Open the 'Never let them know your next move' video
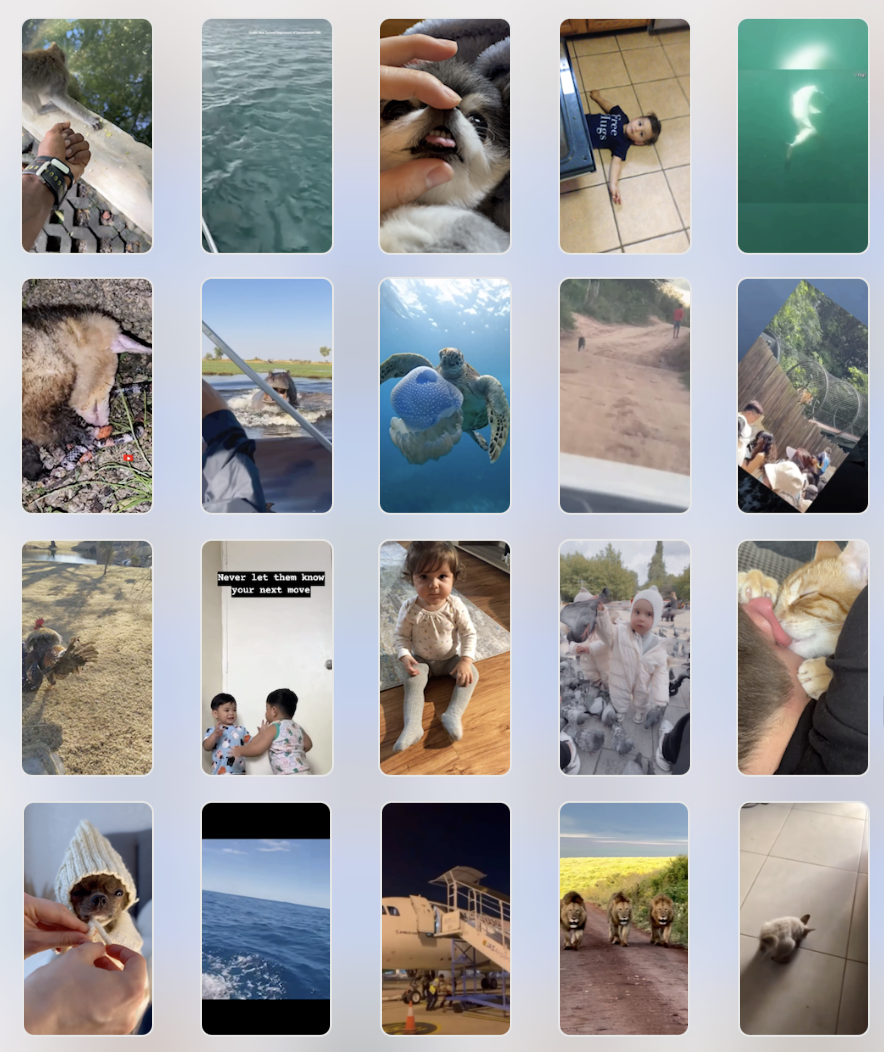 [x=266, y=658]
